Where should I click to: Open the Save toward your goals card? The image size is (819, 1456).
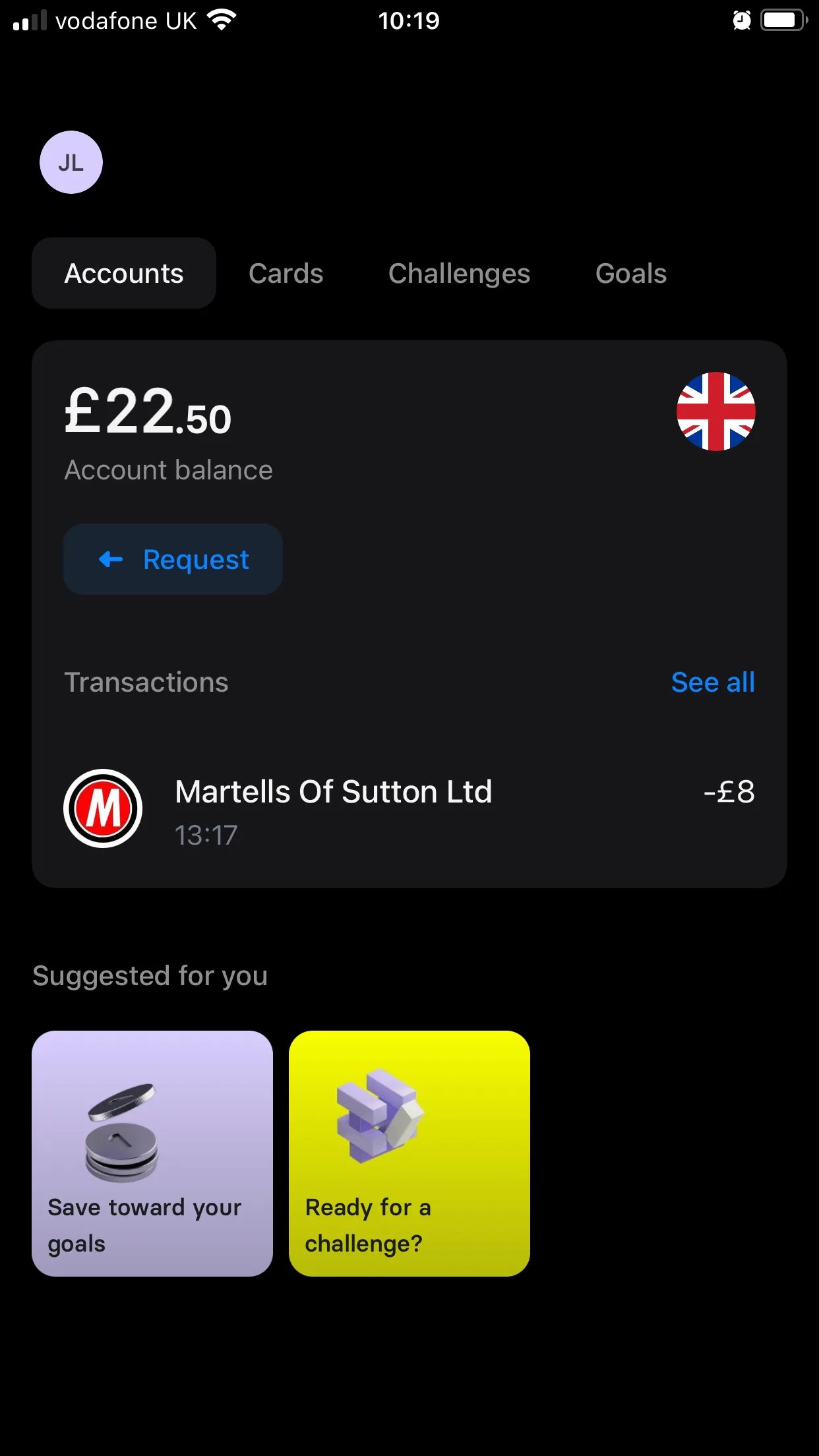pos(152,1153)
